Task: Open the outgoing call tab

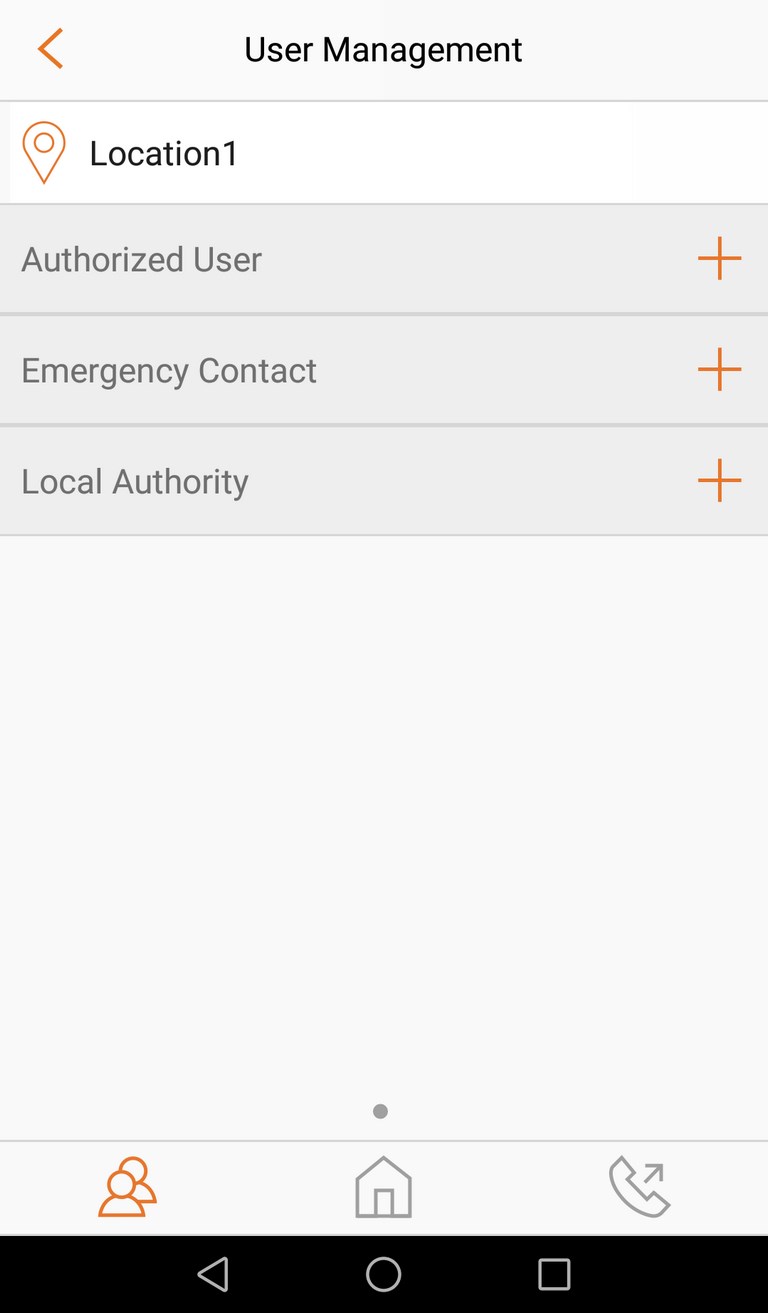Action: pos(640,1187)
